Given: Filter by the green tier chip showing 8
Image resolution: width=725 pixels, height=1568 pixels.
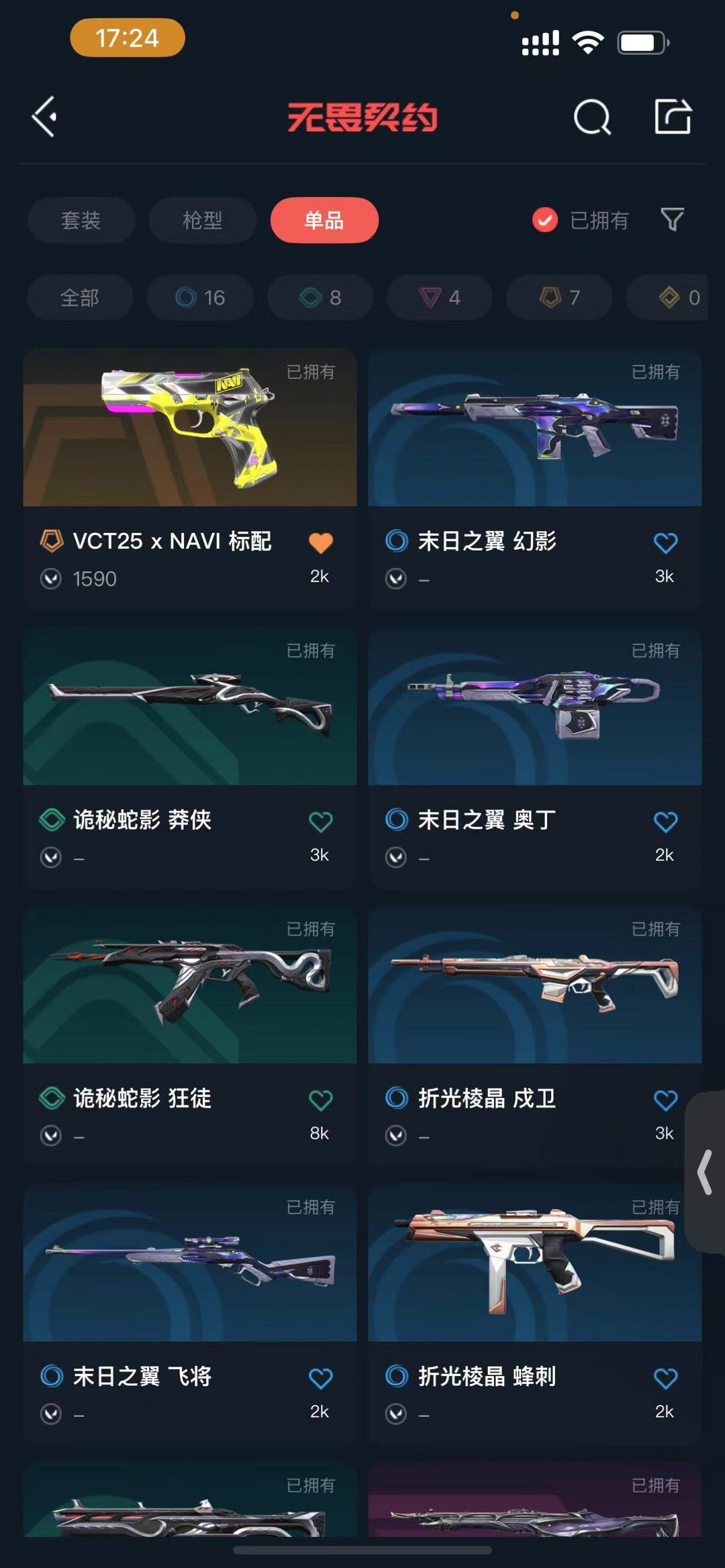Looking at the screenshot, I should (x=320, y=297).
